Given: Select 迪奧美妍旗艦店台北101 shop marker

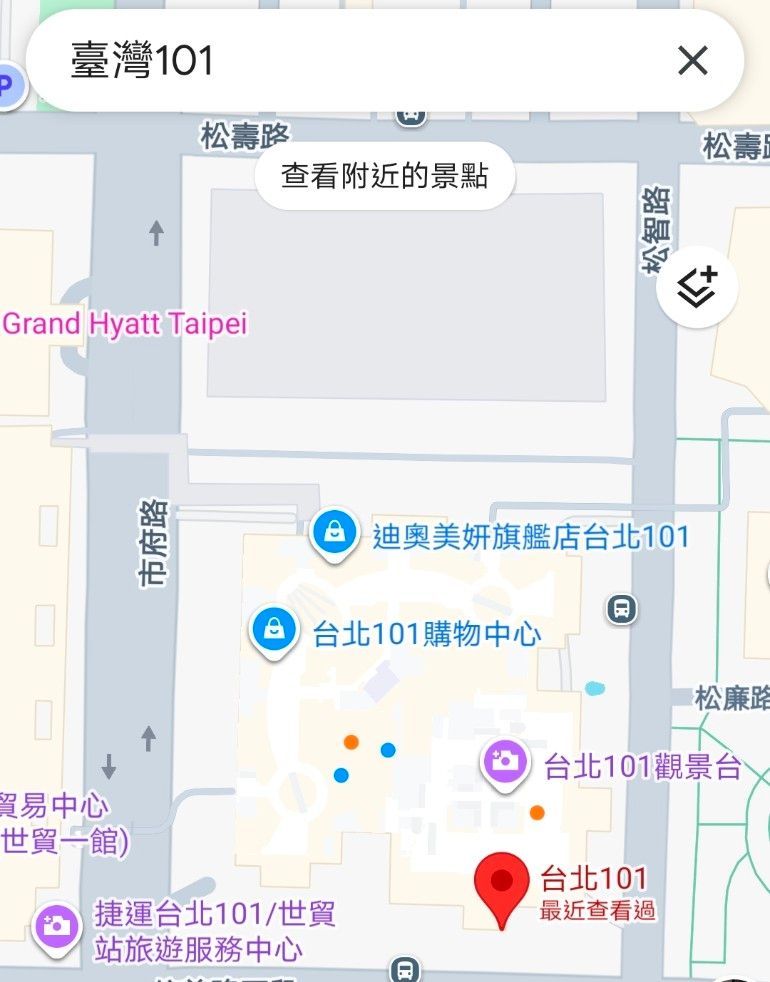Looking at the screenshot, I should [x=333, y=534].
